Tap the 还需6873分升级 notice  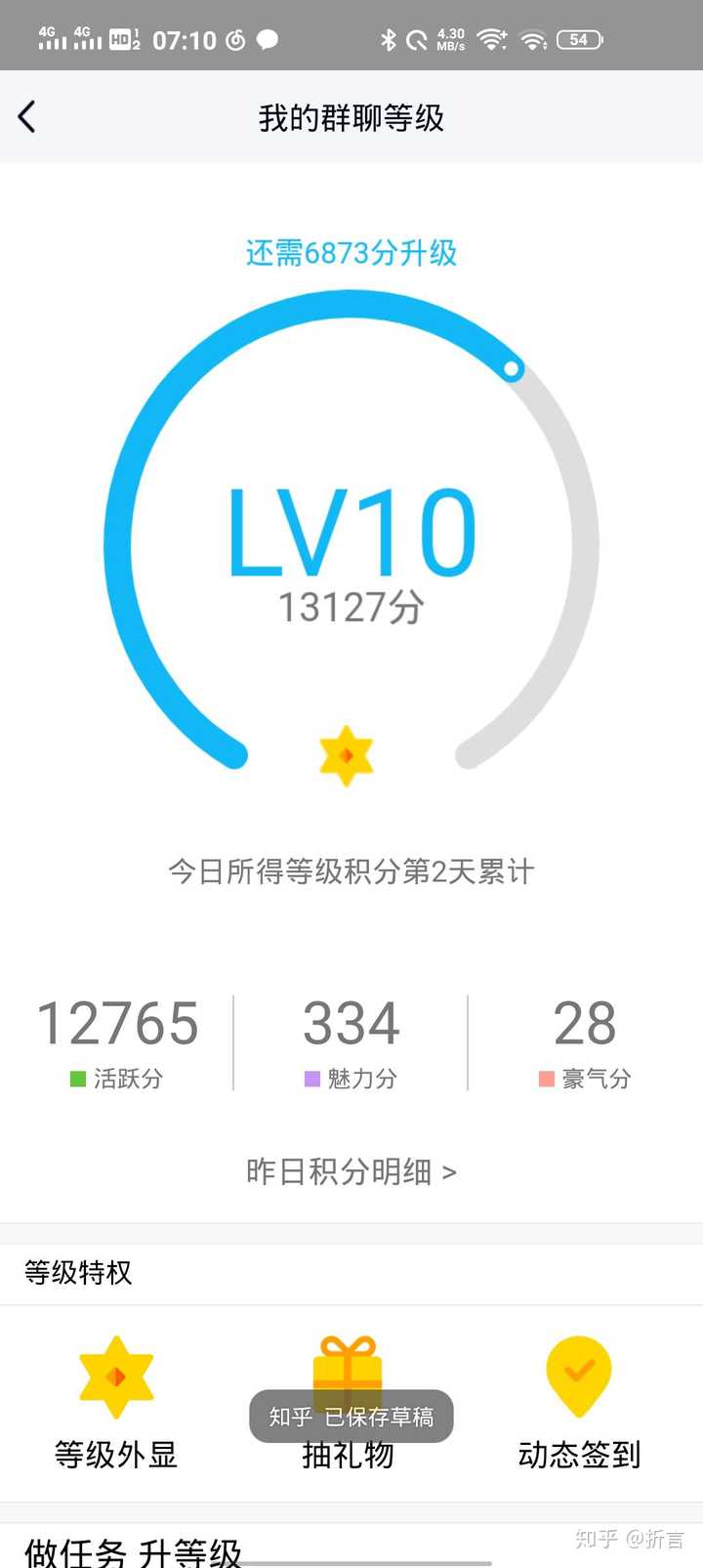point(351,253)
